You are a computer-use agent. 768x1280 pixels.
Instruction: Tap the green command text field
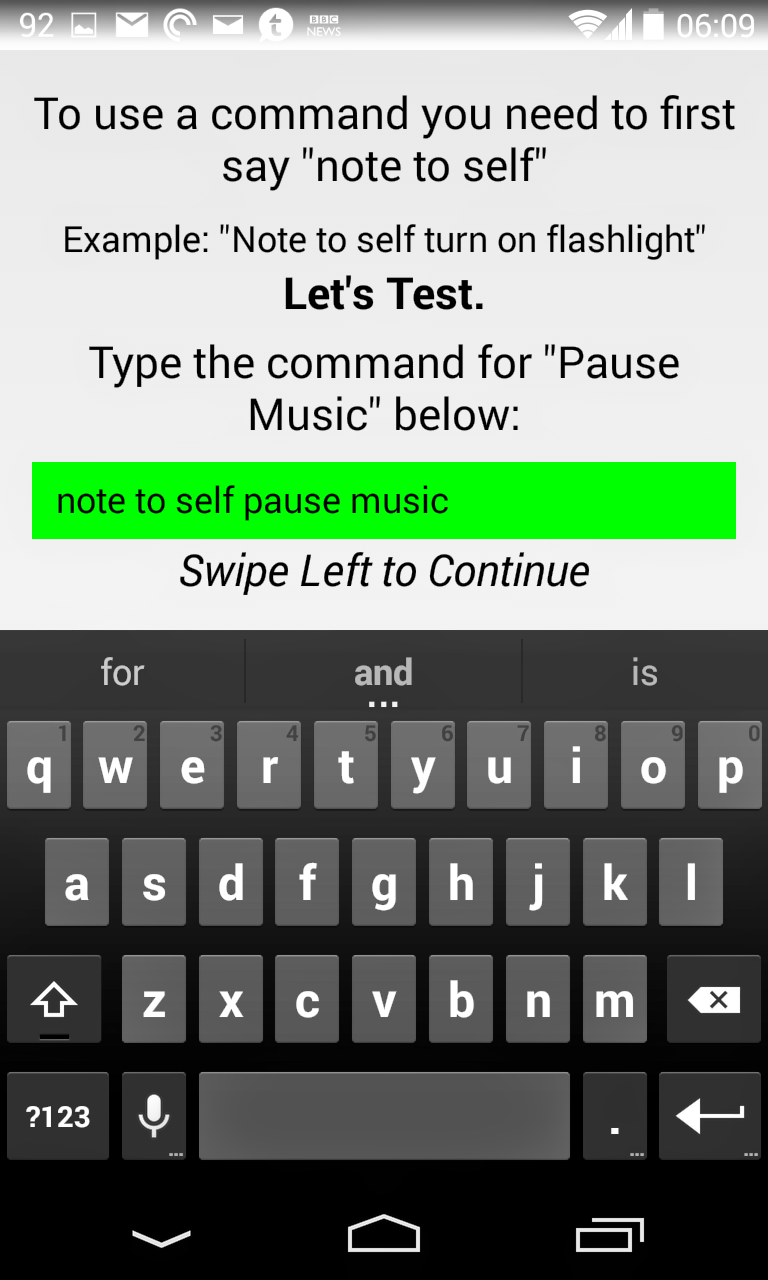[x=384, y=500]
